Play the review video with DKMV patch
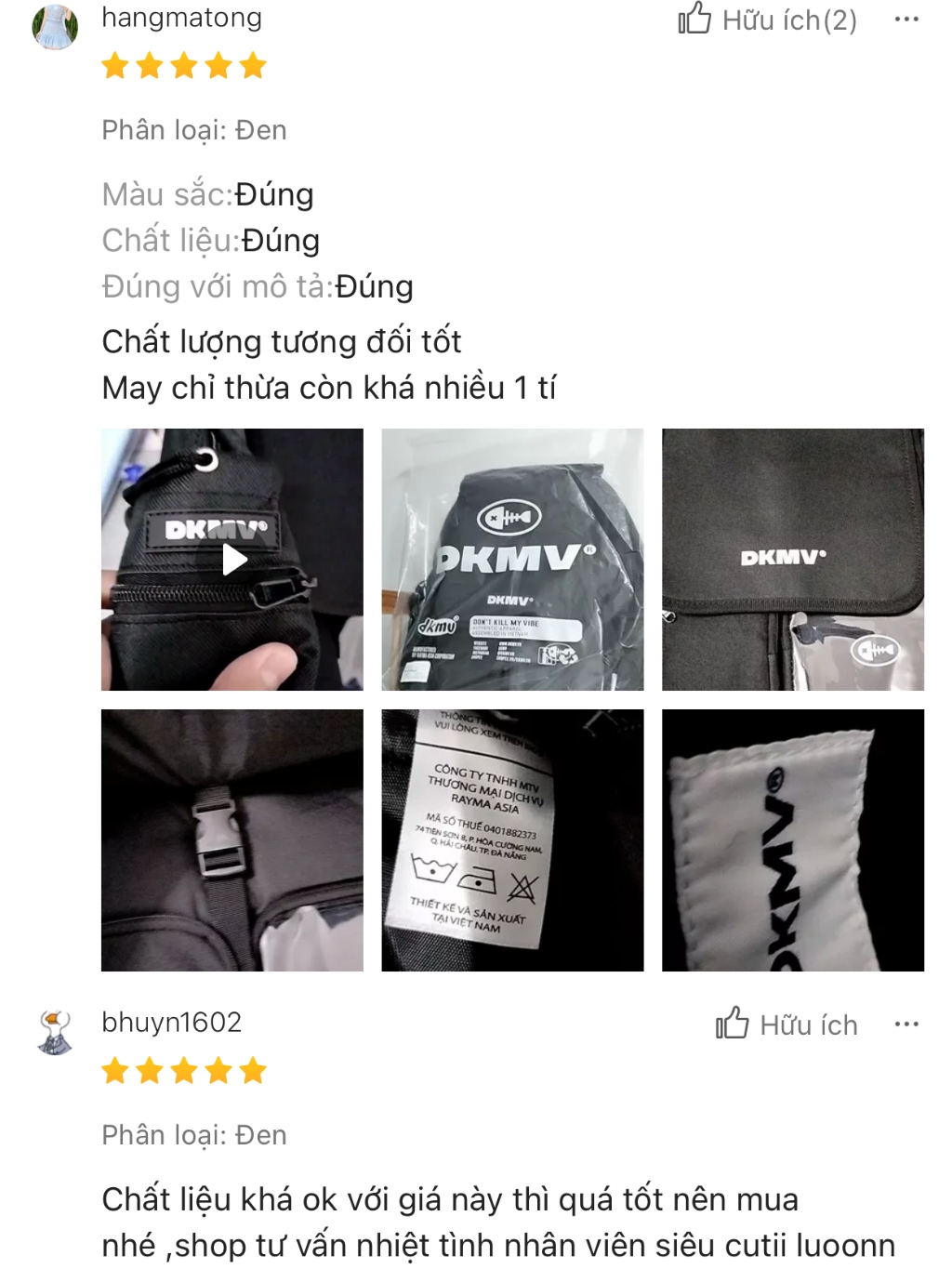The image size is (952, 1269). point(232,560)
